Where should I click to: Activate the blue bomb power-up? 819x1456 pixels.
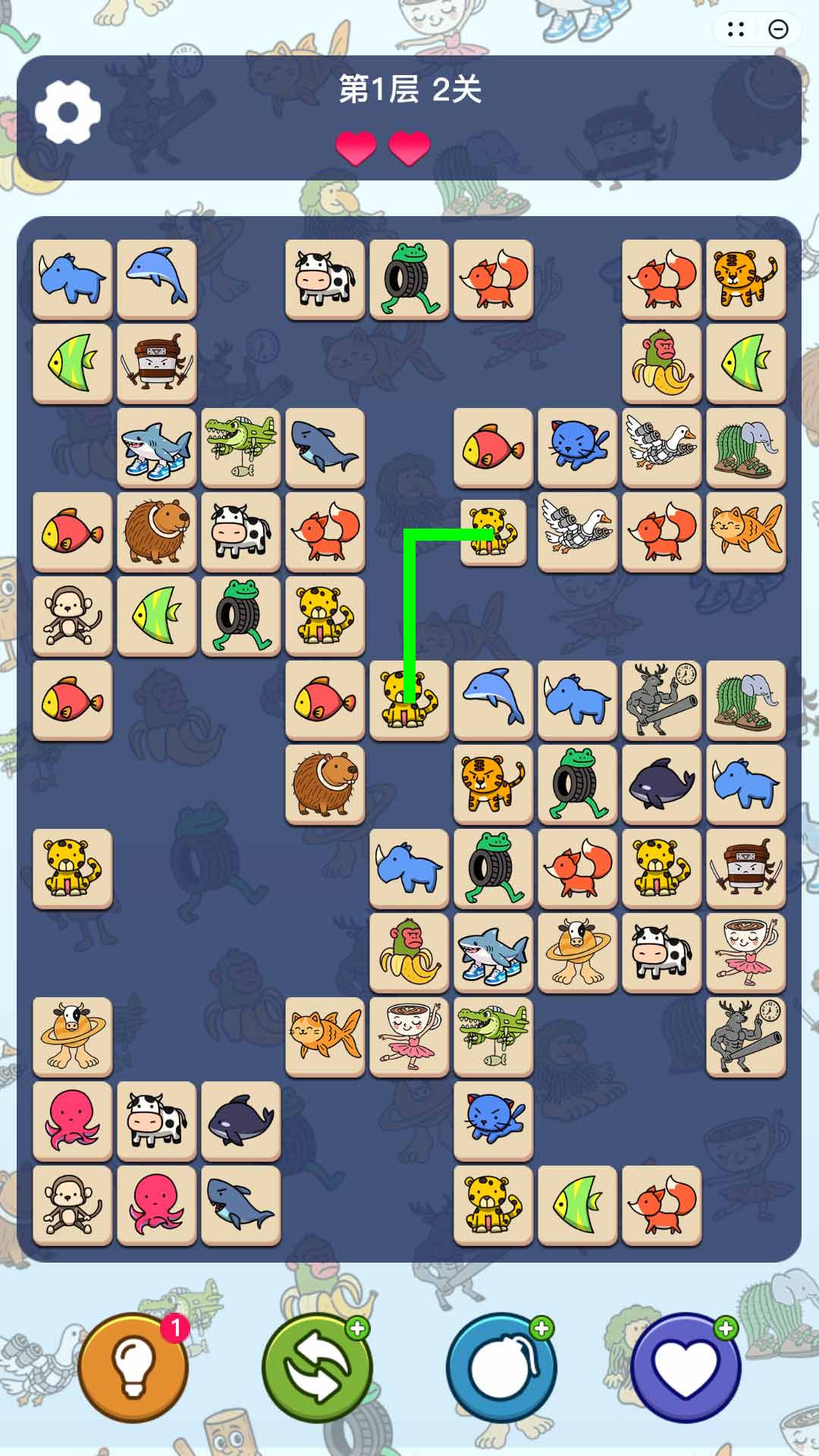click(x=501, y=1368)
